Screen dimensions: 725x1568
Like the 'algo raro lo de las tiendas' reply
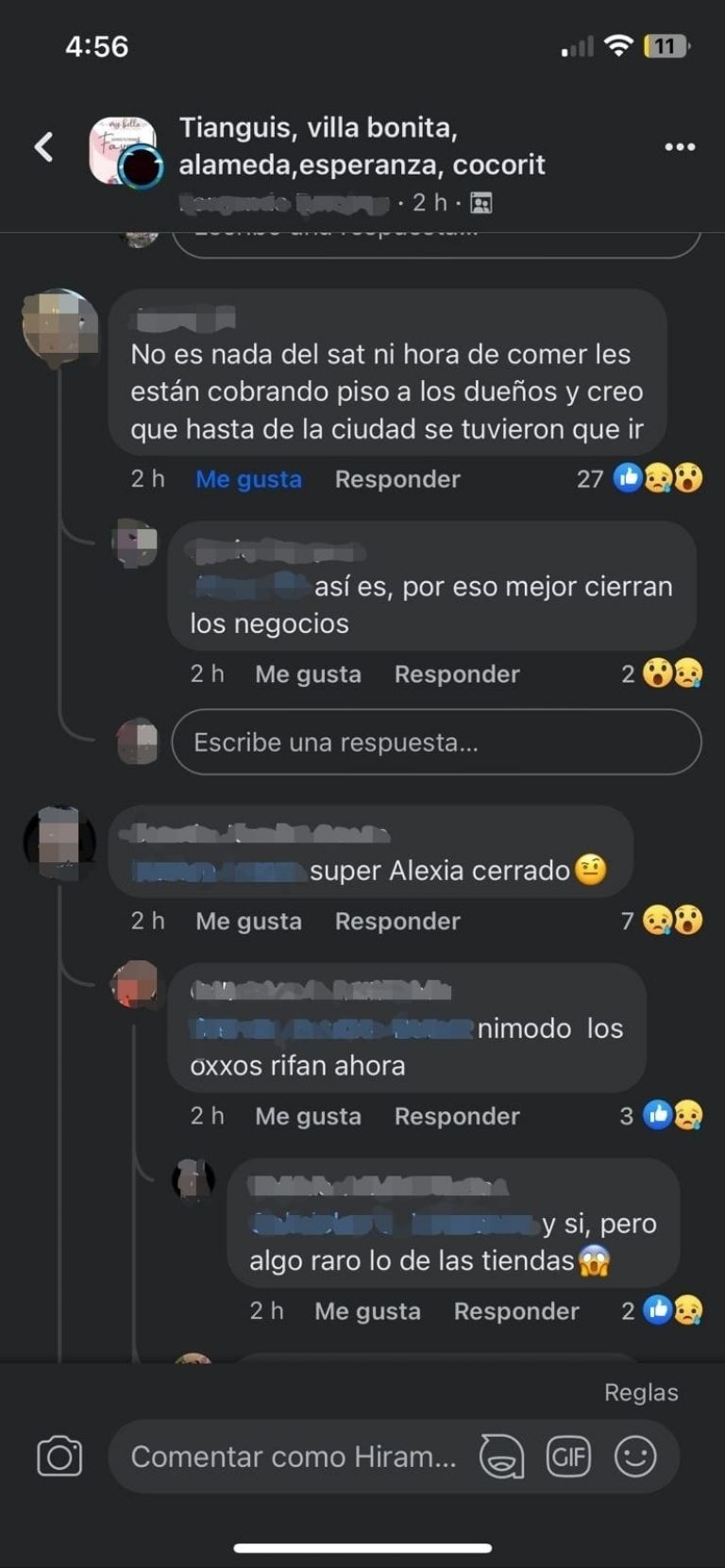[x=367, y=1310]
